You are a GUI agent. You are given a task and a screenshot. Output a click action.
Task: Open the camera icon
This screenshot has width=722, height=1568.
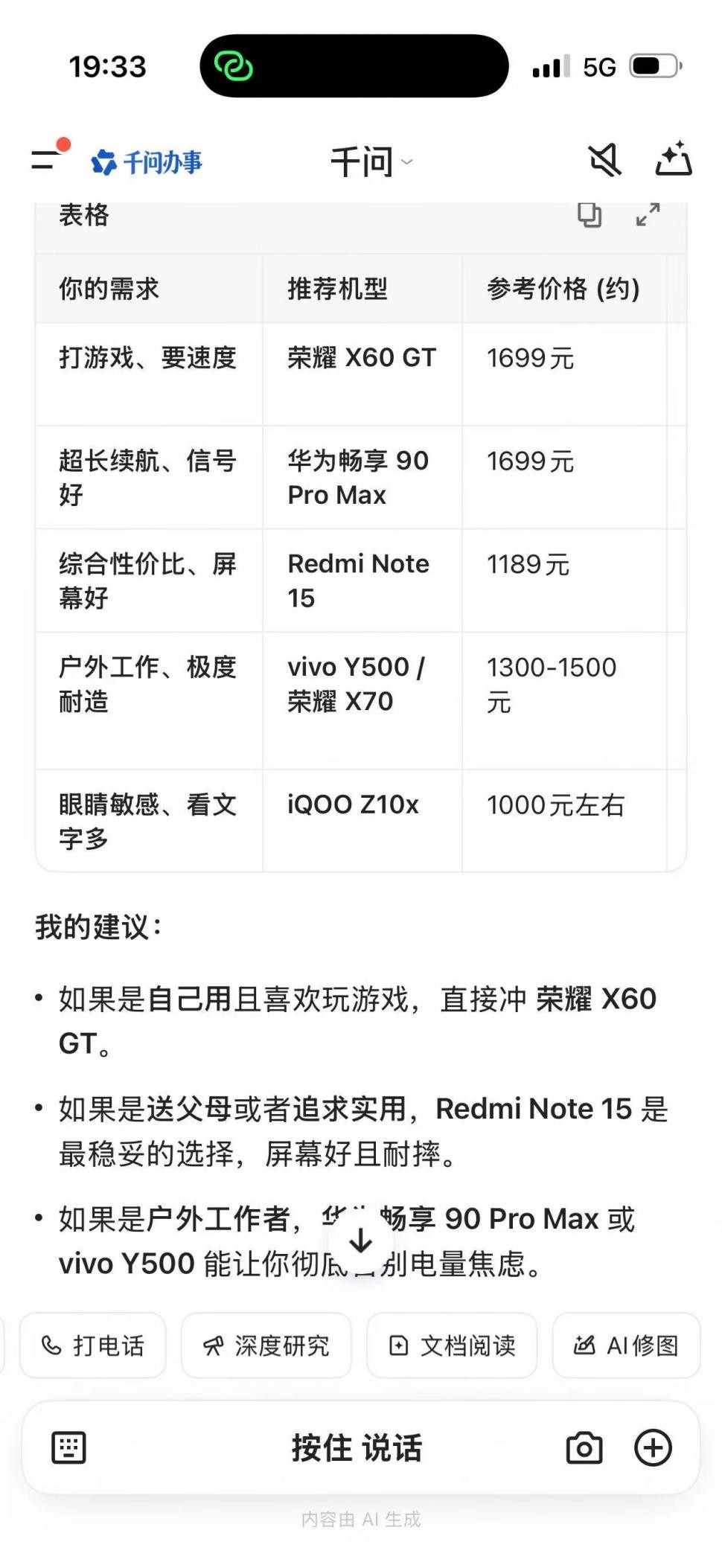(x=584, y=1447)
